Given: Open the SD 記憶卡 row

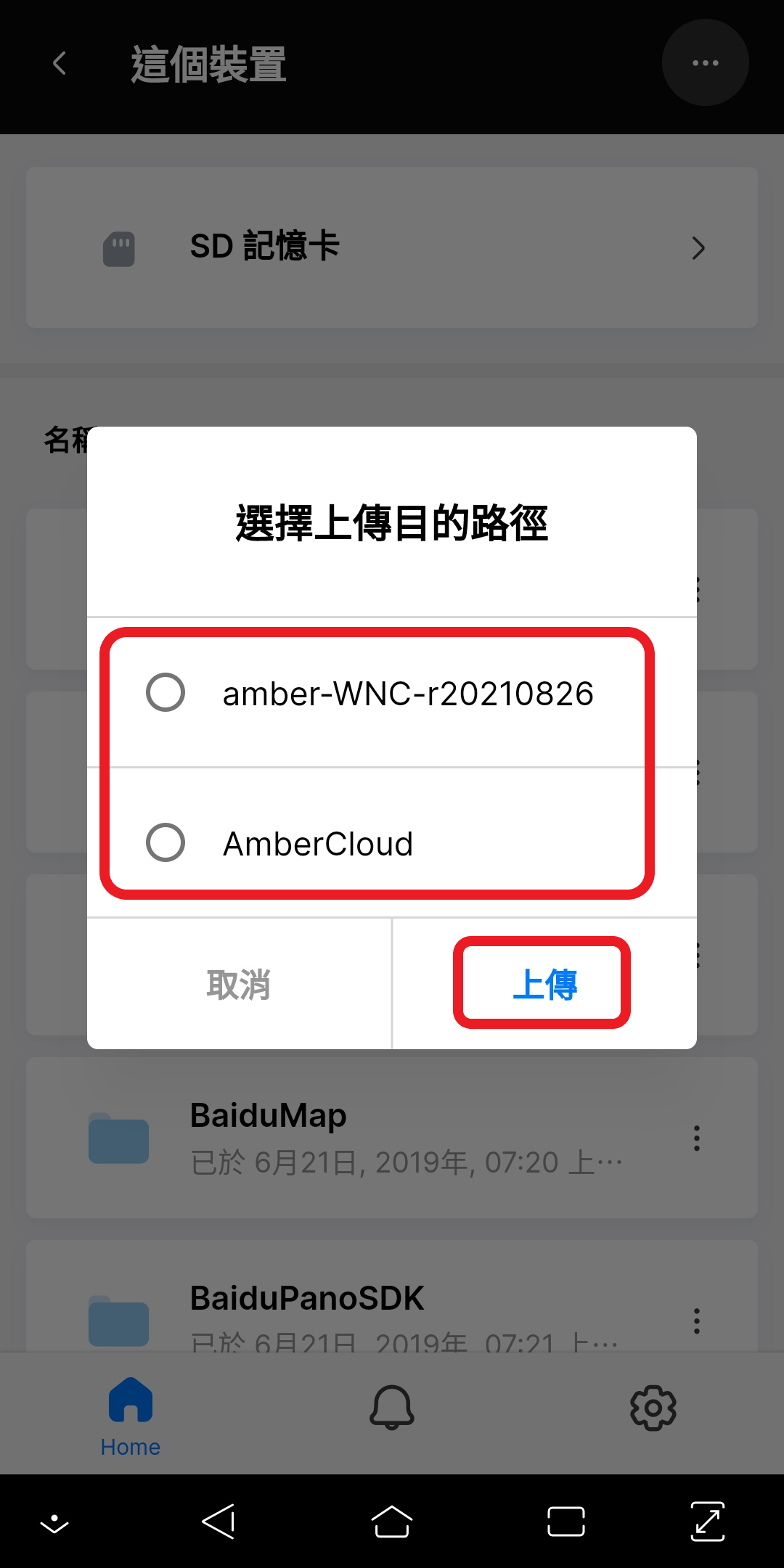Looking at the screenshot, I should coord(392,247).
